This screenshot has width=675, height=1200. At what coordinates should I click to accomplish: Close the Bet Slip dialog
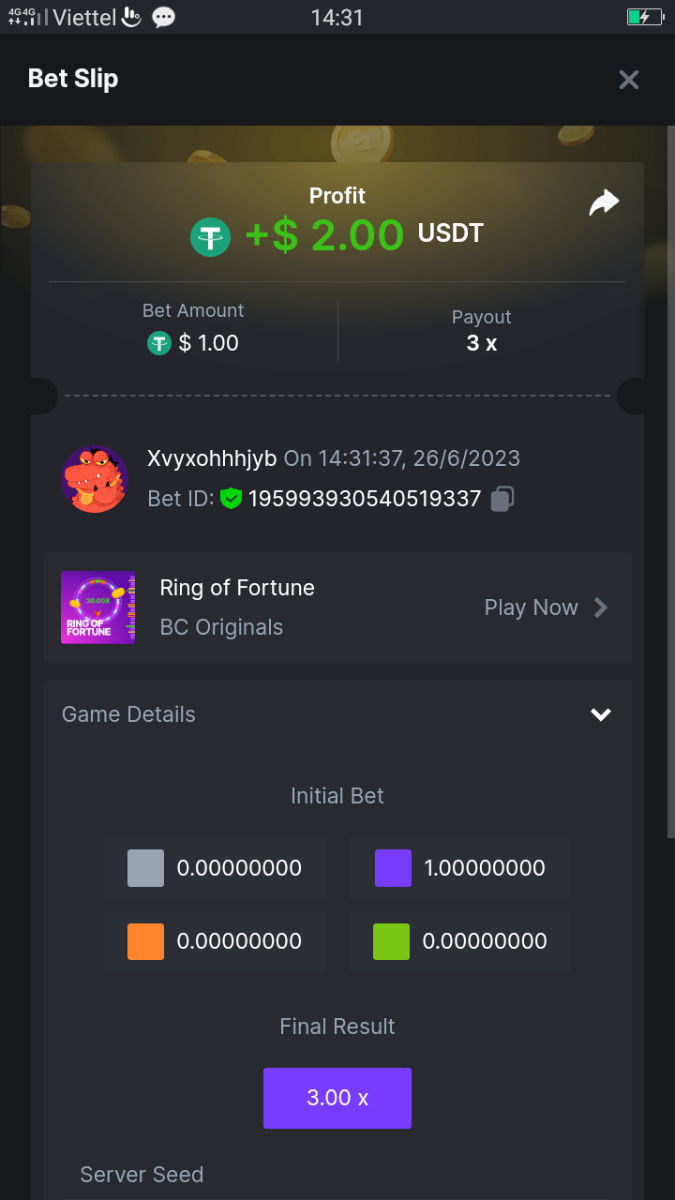[628, 80]
